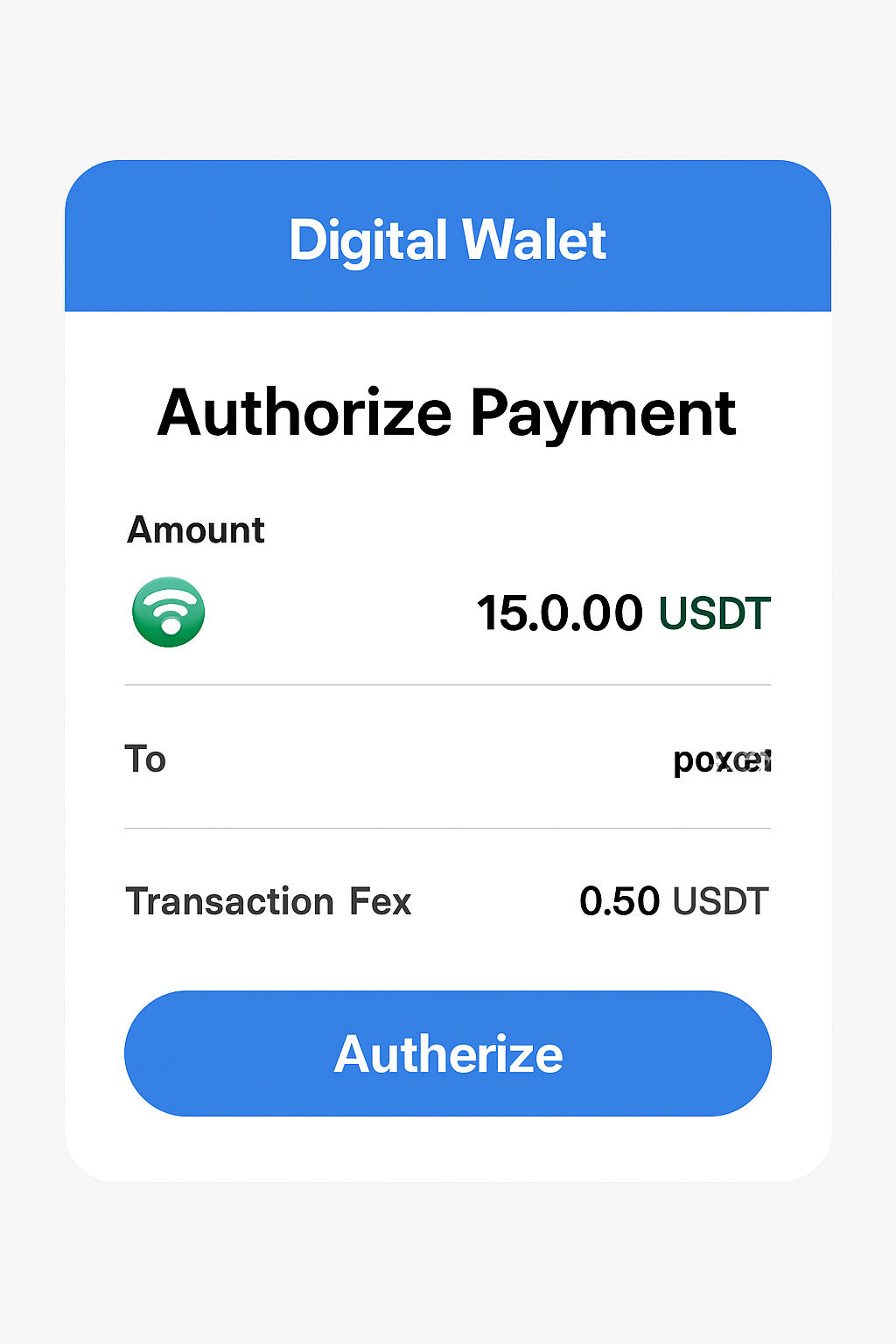Click the USDT text in the fee row

point(721,901)
